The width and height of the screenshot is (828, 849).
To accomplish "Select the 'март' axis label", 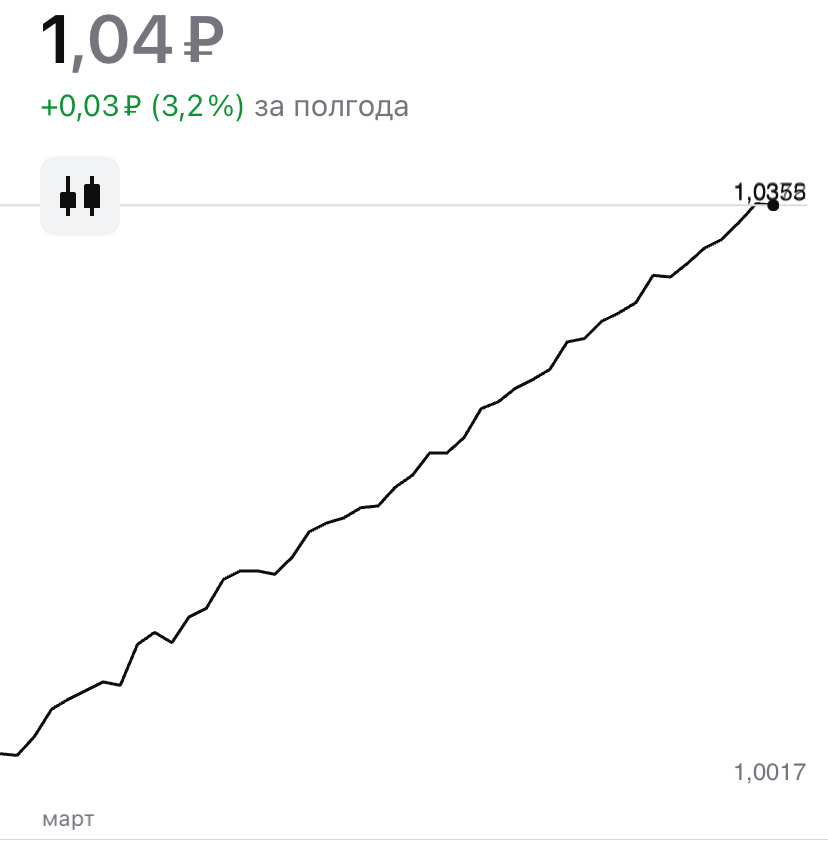I will [x=66, y=818].
